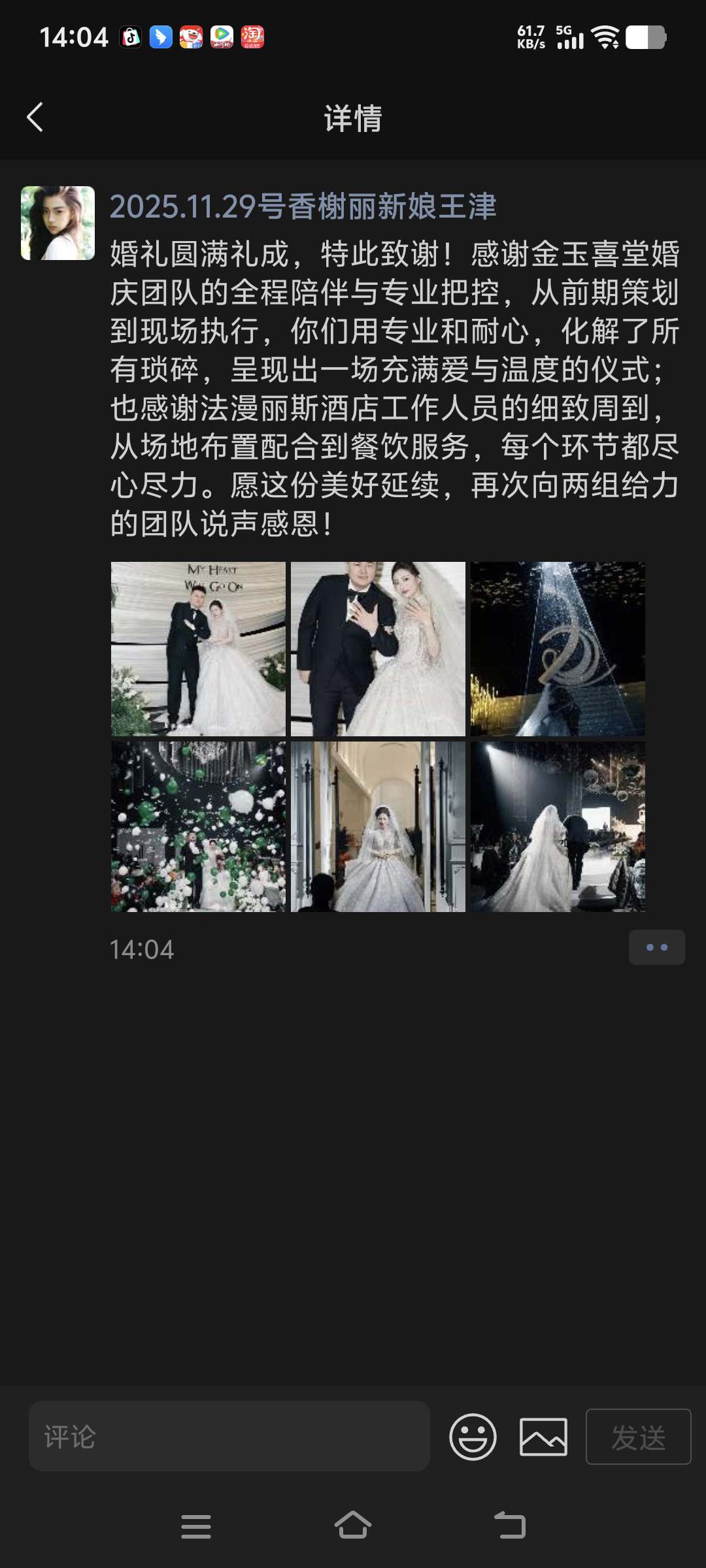Send the comment with 发送
This screenshot has height=1568, width=706.
tap(638, 1436)
